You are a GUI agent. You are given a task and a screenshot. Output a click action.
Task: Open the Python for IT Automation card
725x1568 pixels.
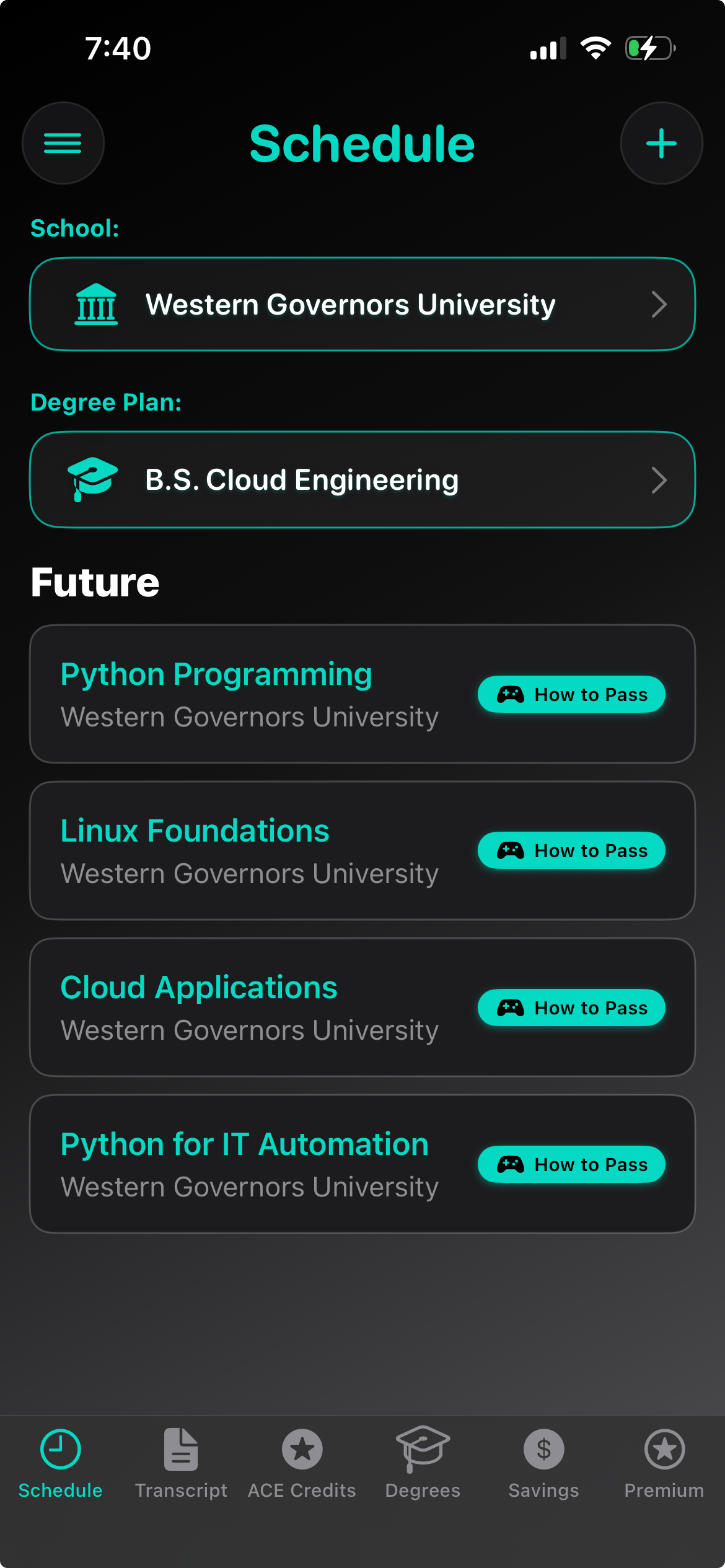pos(248,1164)
